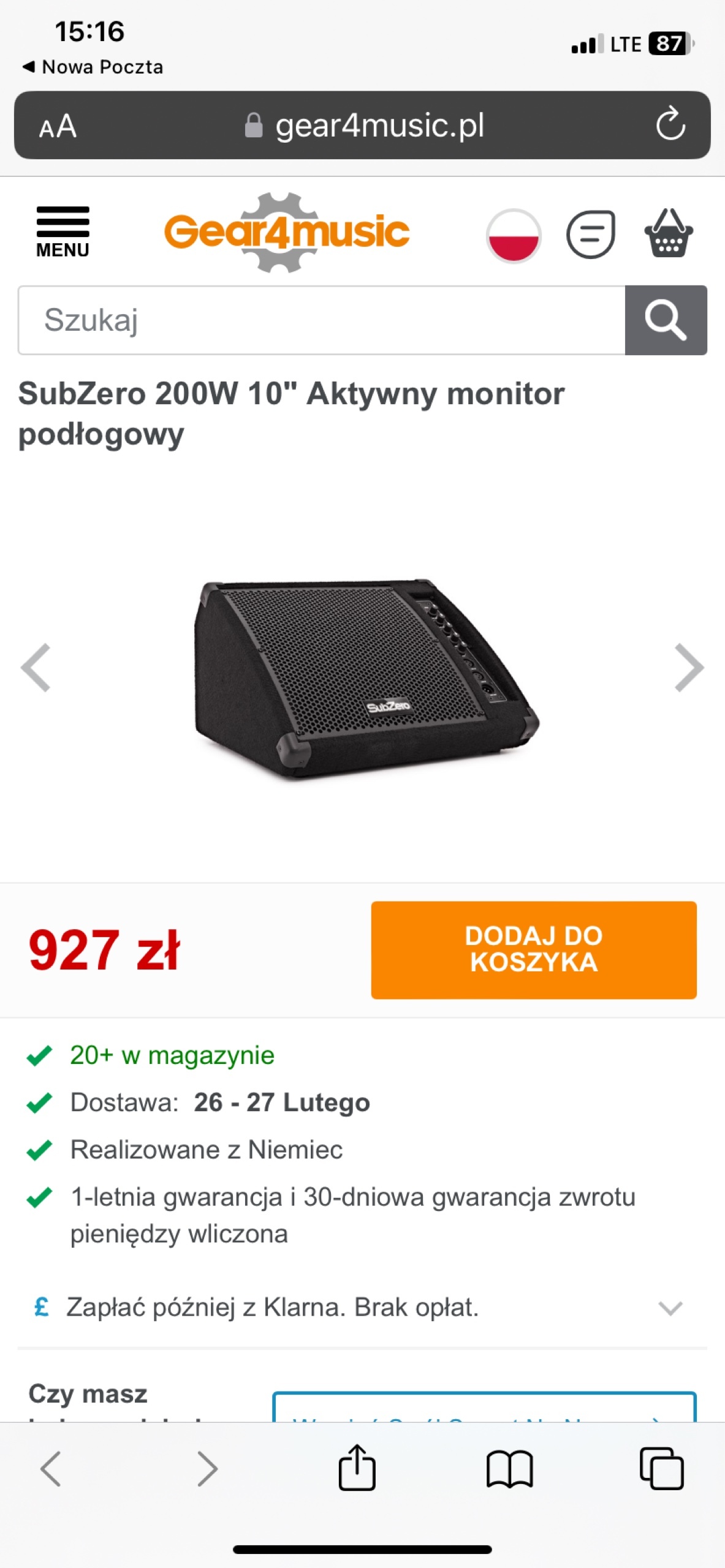Open the chat message icon
Screen dimensions: 725x1568
point(590,234)
